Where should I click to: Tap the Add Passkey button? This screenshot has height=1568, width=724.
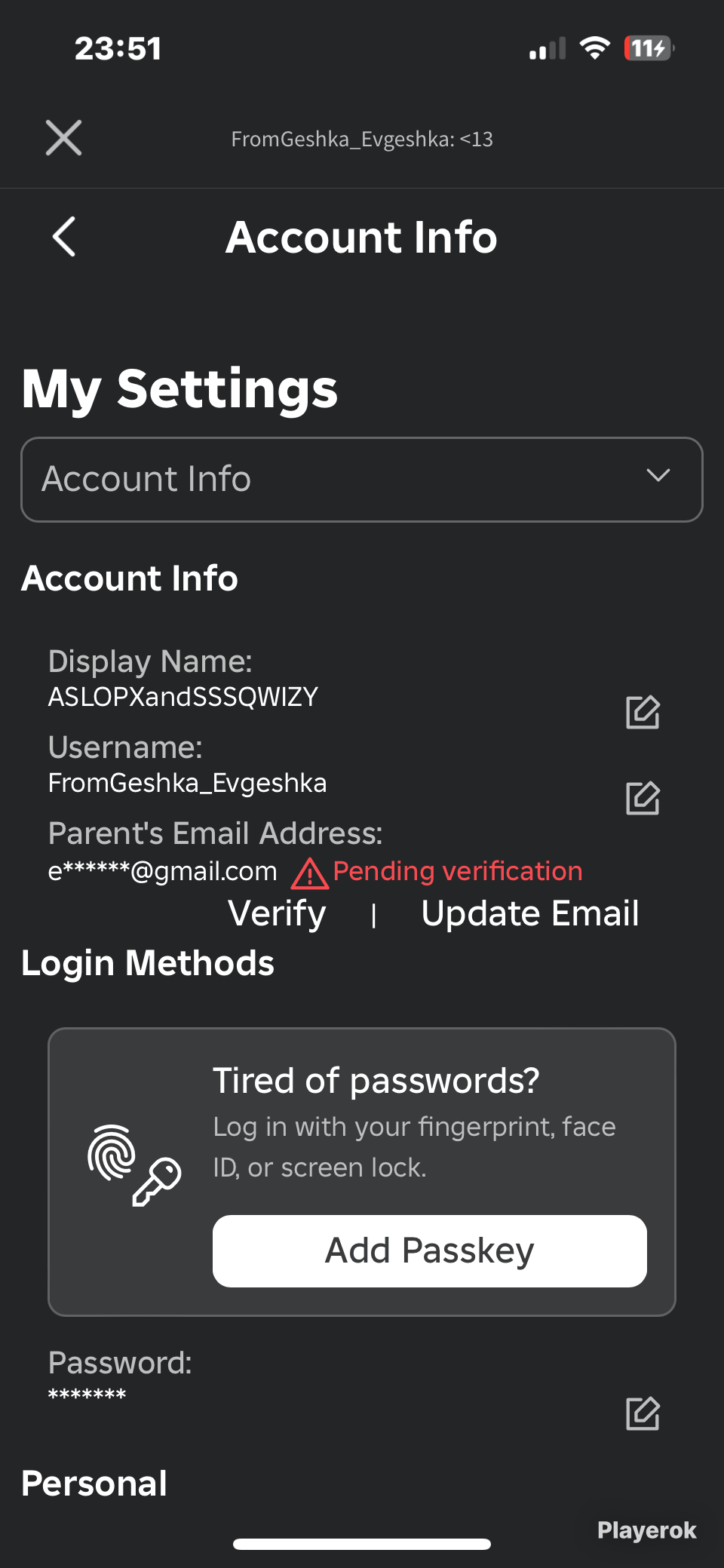click(x=430, y=1251)
